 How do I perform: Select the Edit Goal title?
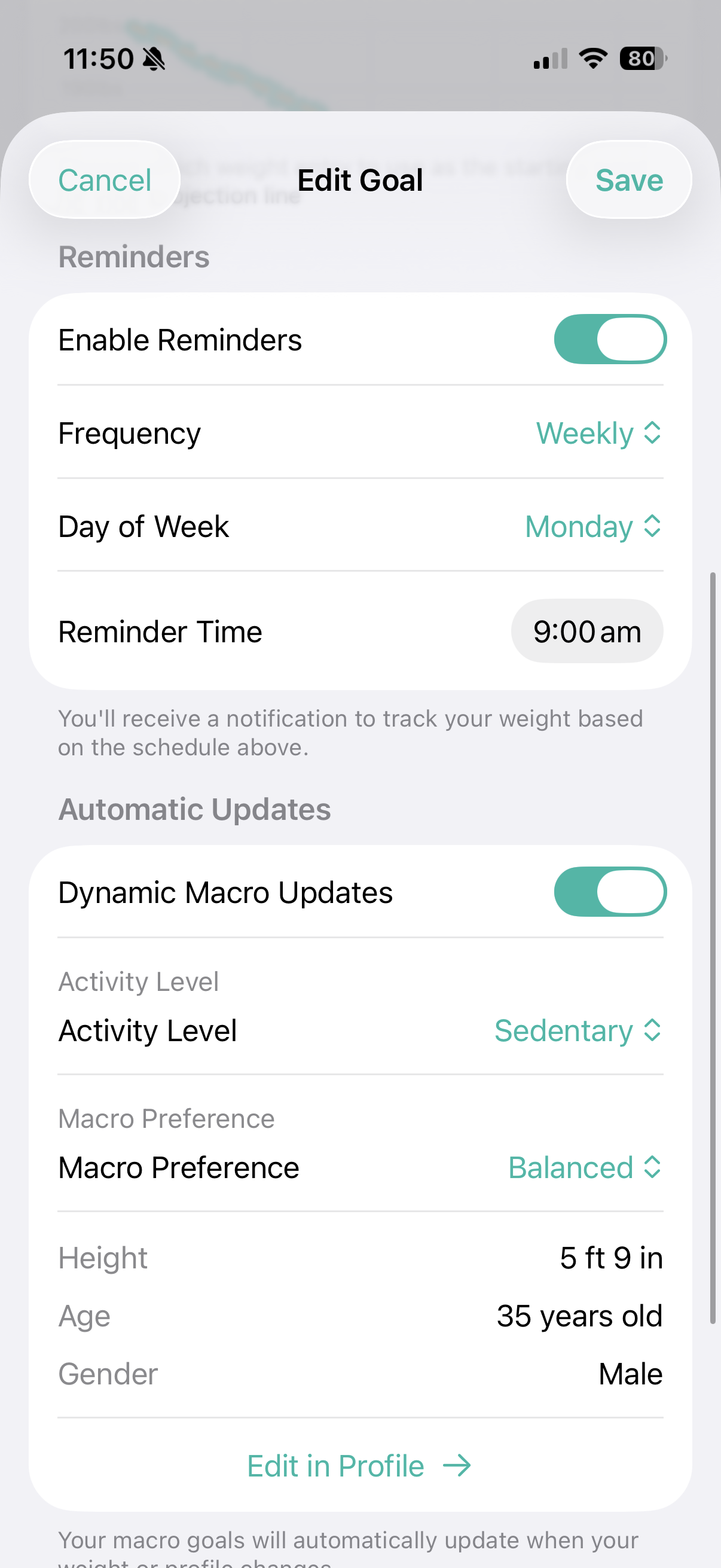[359, 179]
